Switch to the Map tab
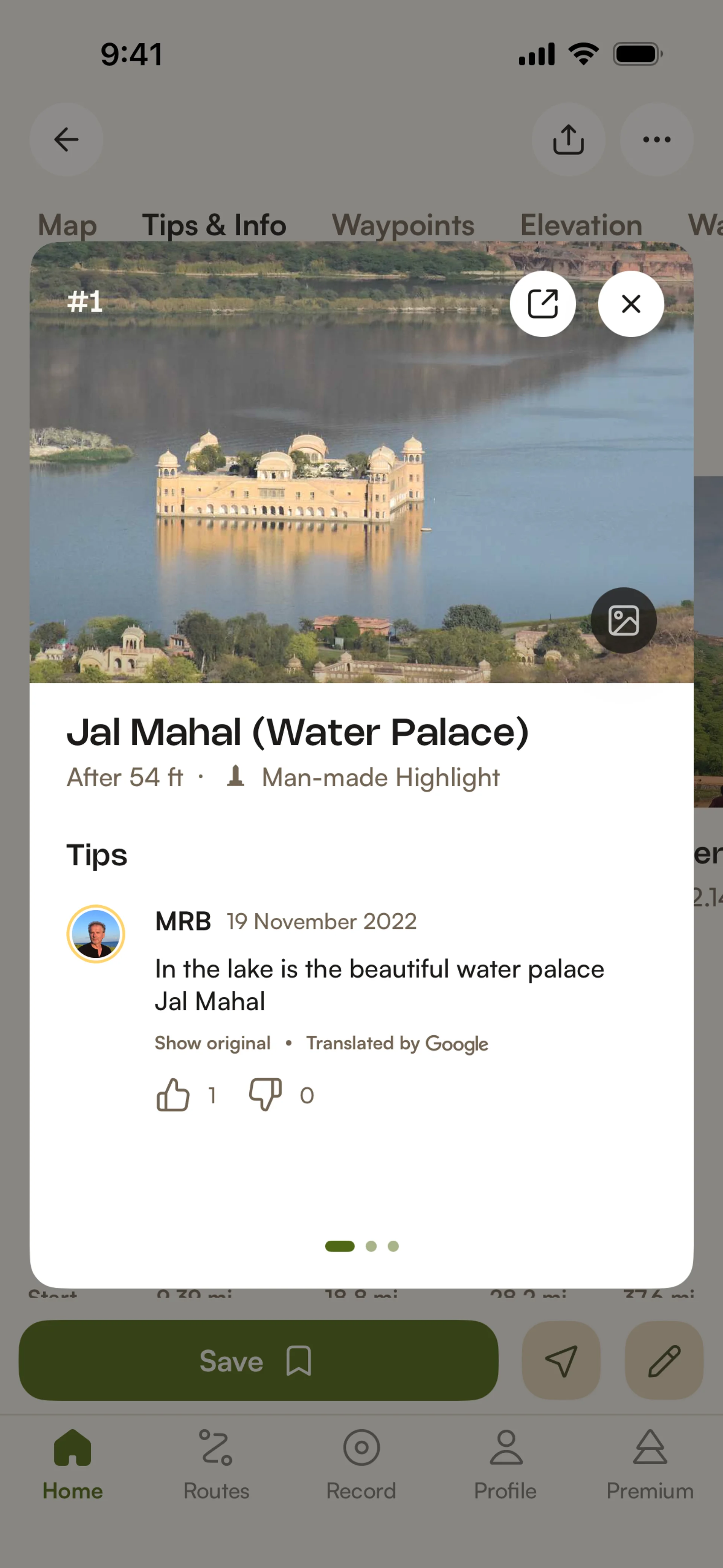Image resolution: width=723 pixels, height=1568 pixels. 67,225
